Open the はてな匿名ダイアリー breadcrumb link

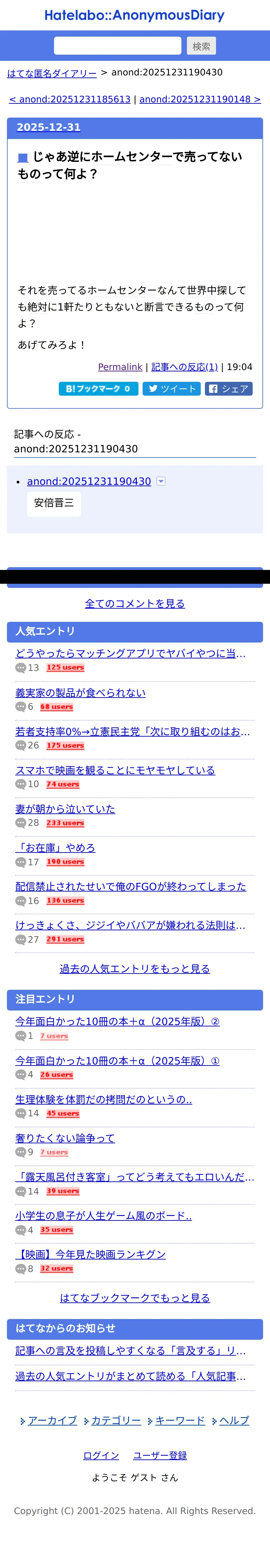(52, 73)
